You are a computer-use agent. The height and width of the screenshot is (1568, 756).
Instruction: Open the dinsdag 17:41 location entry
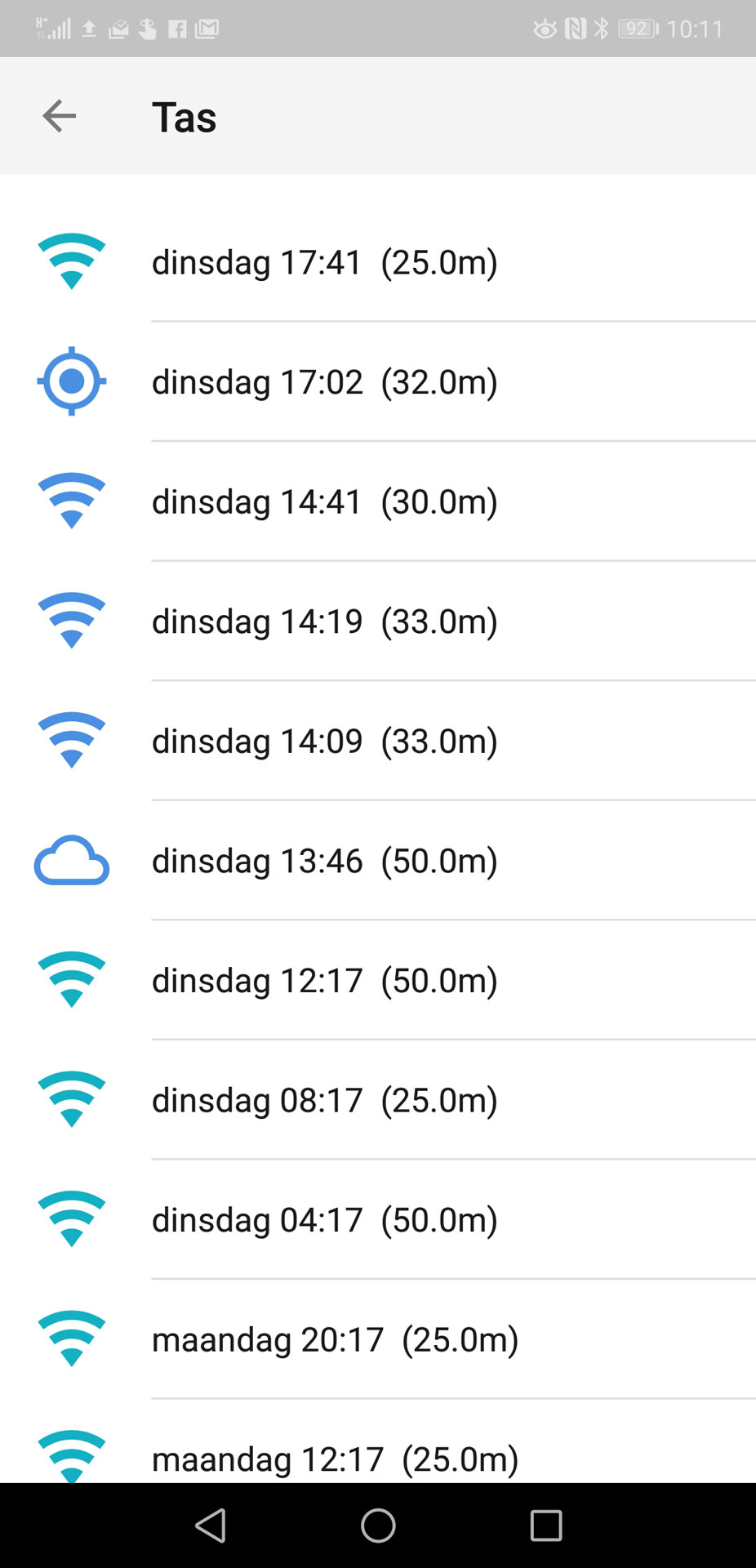click(x=378, y=262)
